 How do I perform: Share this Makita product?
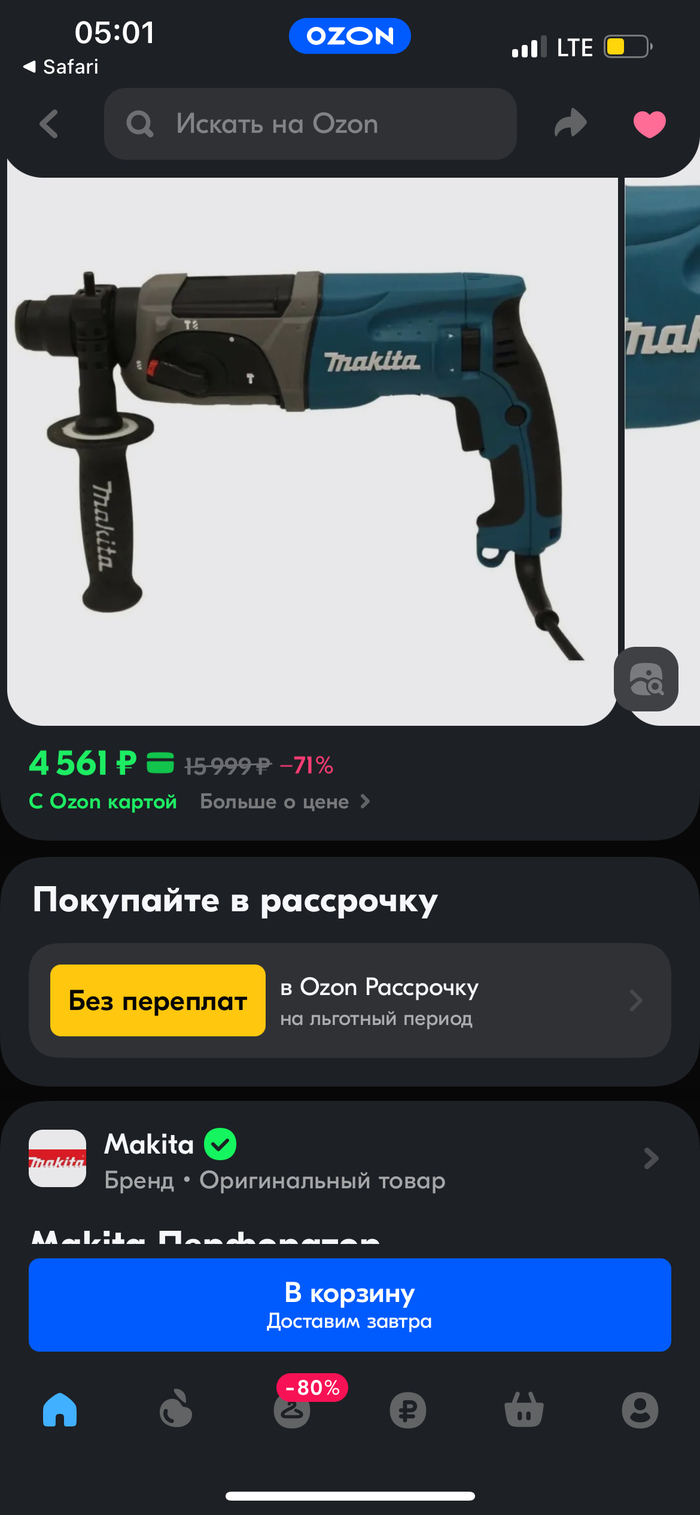pyautogui.click(x=571, y=124)
